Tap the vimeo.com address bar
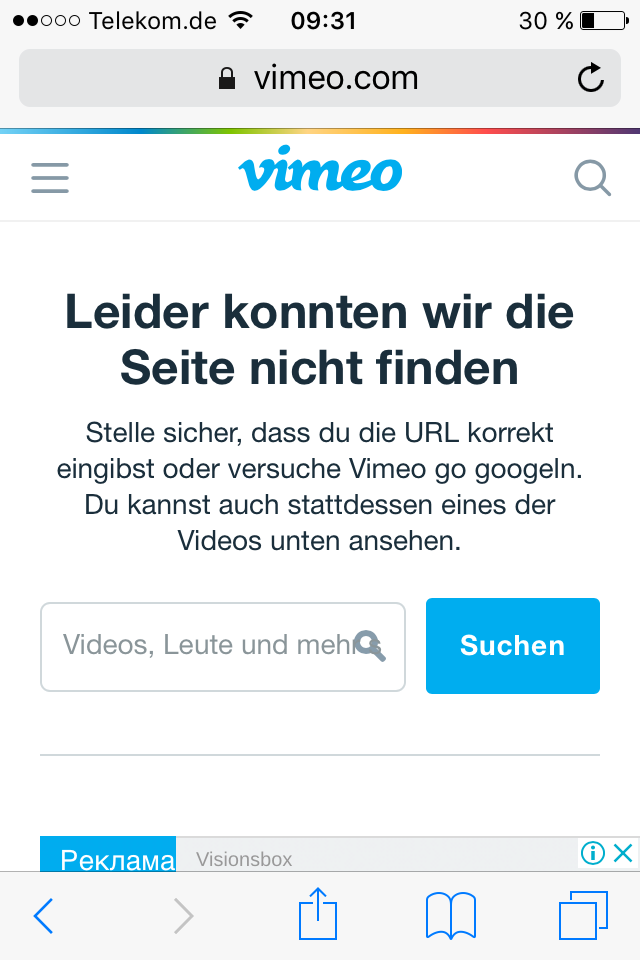 tap(320, 78)
